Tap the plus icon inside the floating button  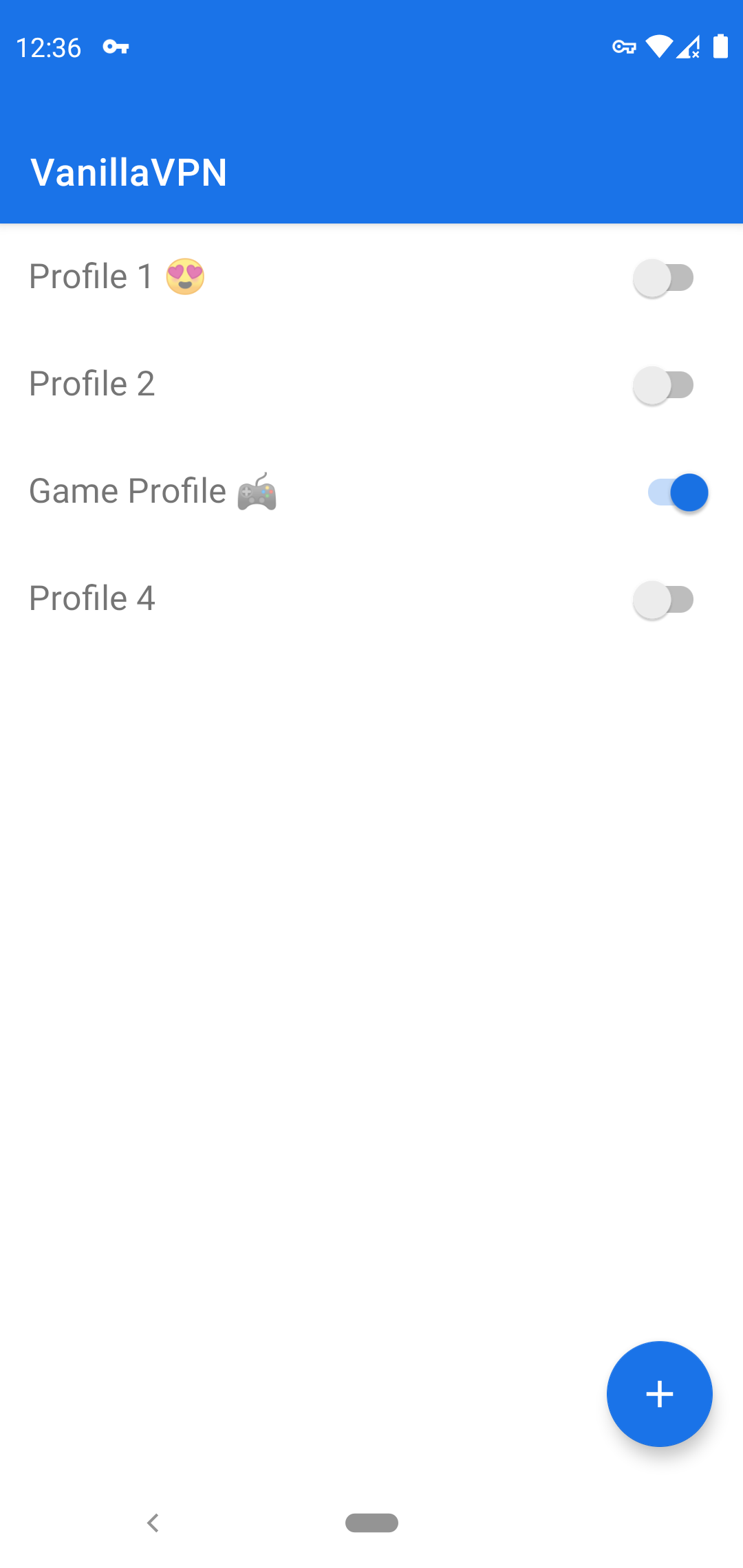[659, 1393]
